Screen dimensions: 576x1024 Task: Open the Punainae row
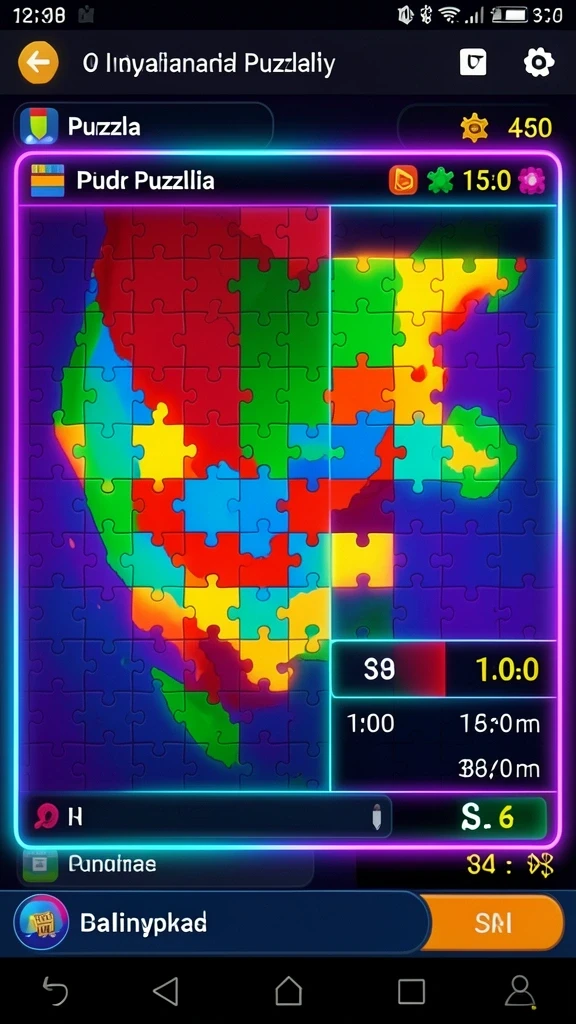coord(165,865)
